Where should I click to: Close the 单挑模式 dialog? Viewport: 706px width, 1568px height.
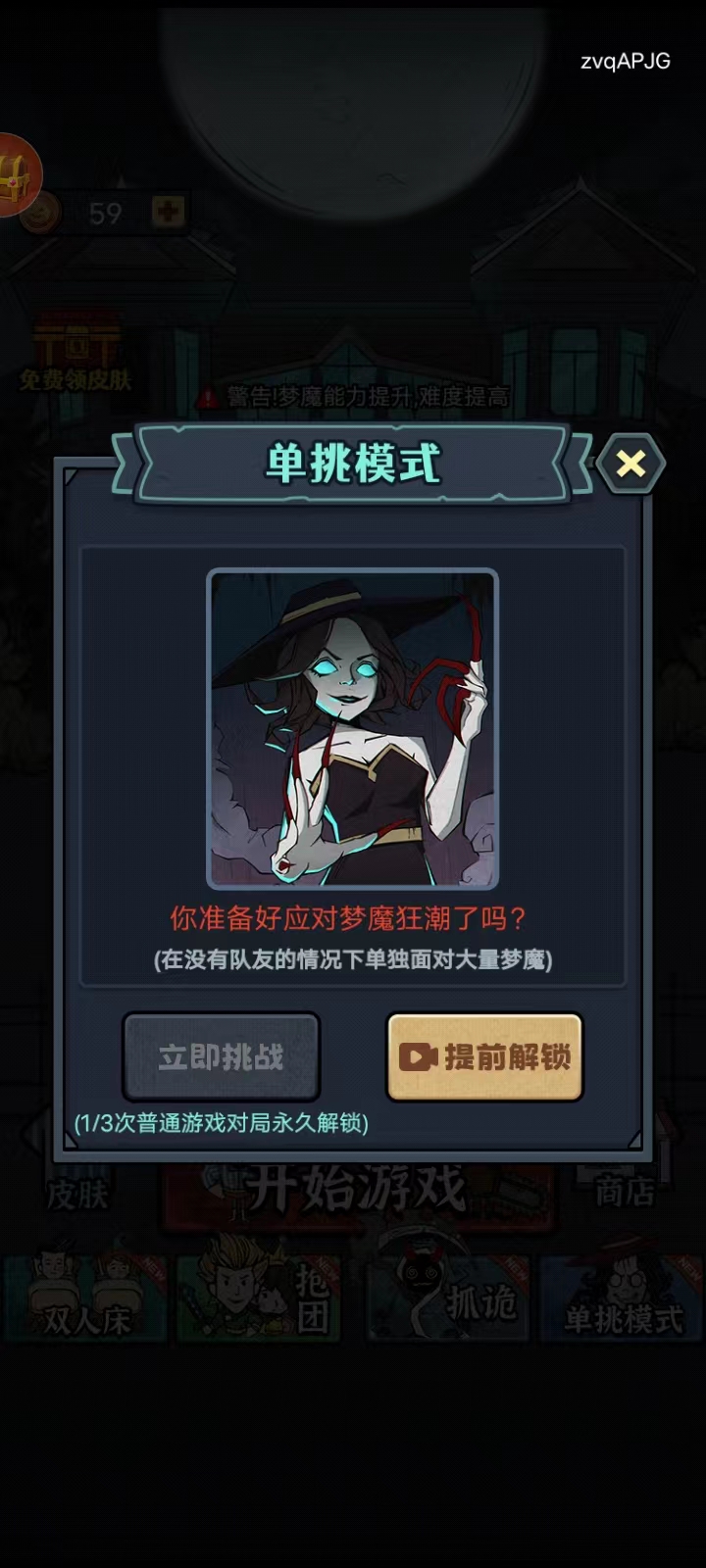pos(630,464)
